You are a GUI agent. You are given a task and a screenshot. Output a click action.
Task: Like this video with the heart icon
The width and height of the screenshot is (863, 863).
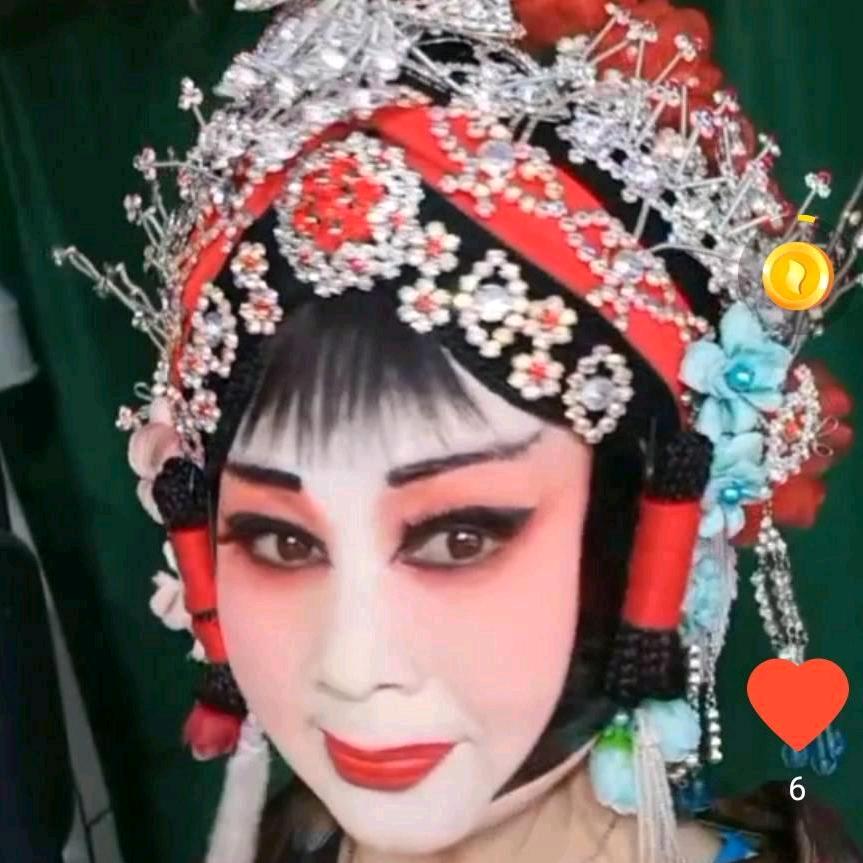coord(797,702)
